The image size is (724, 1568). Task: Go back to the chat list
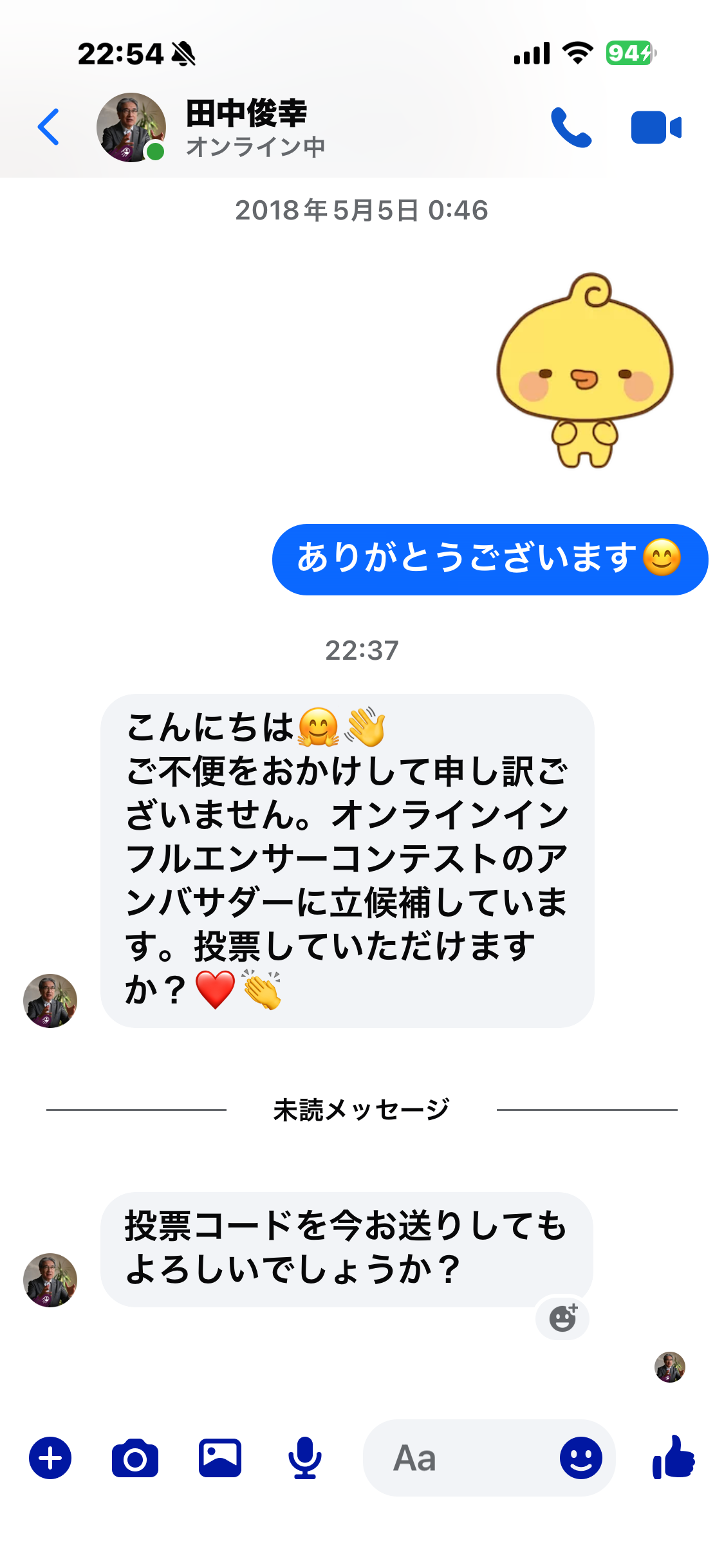pyautogui.click(x=49, y=127)
